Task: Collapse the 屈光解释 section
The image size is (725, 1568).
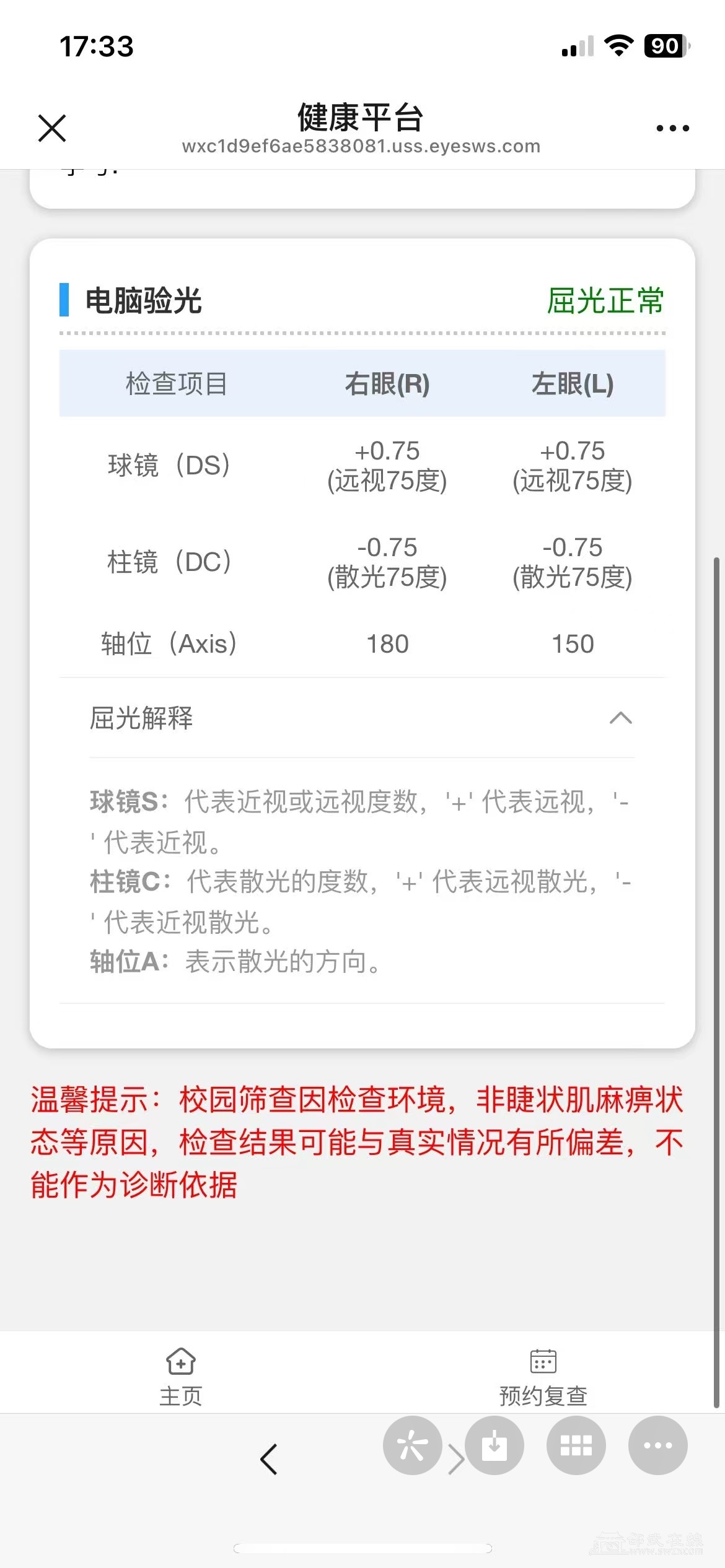Action: tap(620, 718)
